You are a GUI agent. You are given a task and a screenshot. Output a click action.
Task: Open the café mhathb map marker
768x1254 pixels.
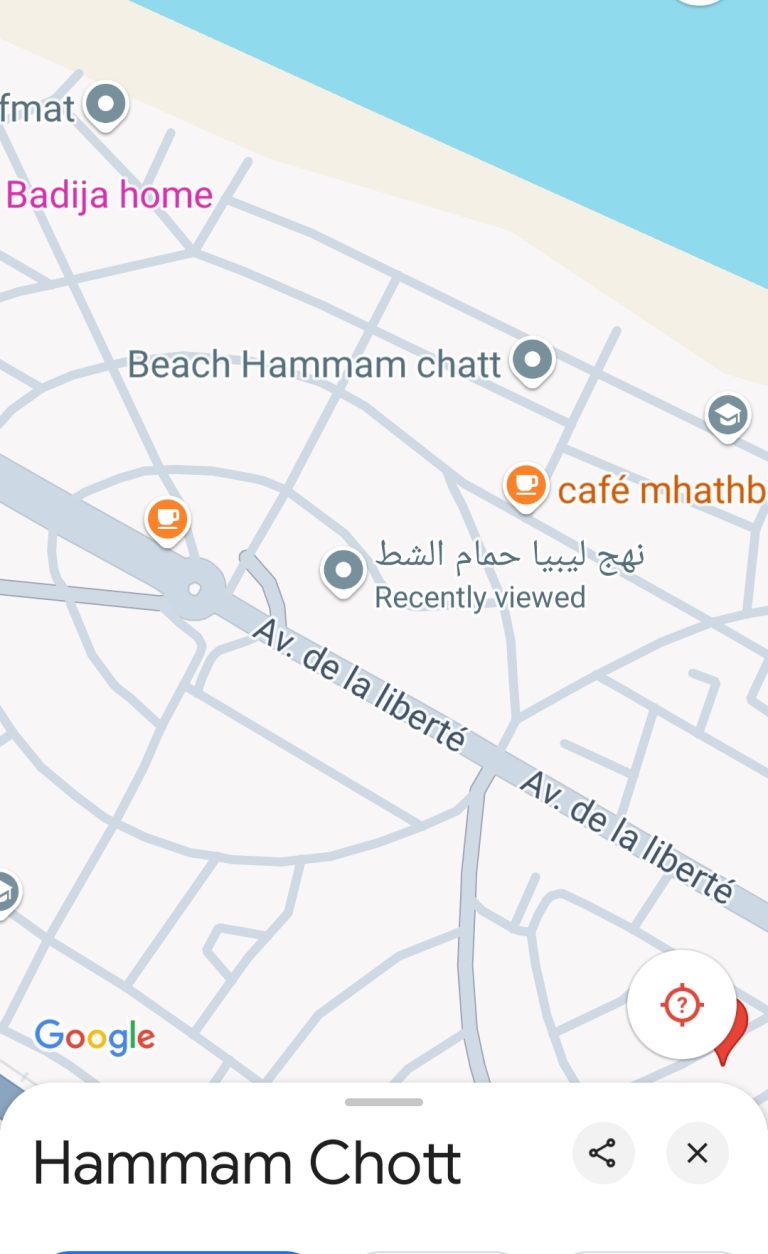tap(525, 485)
